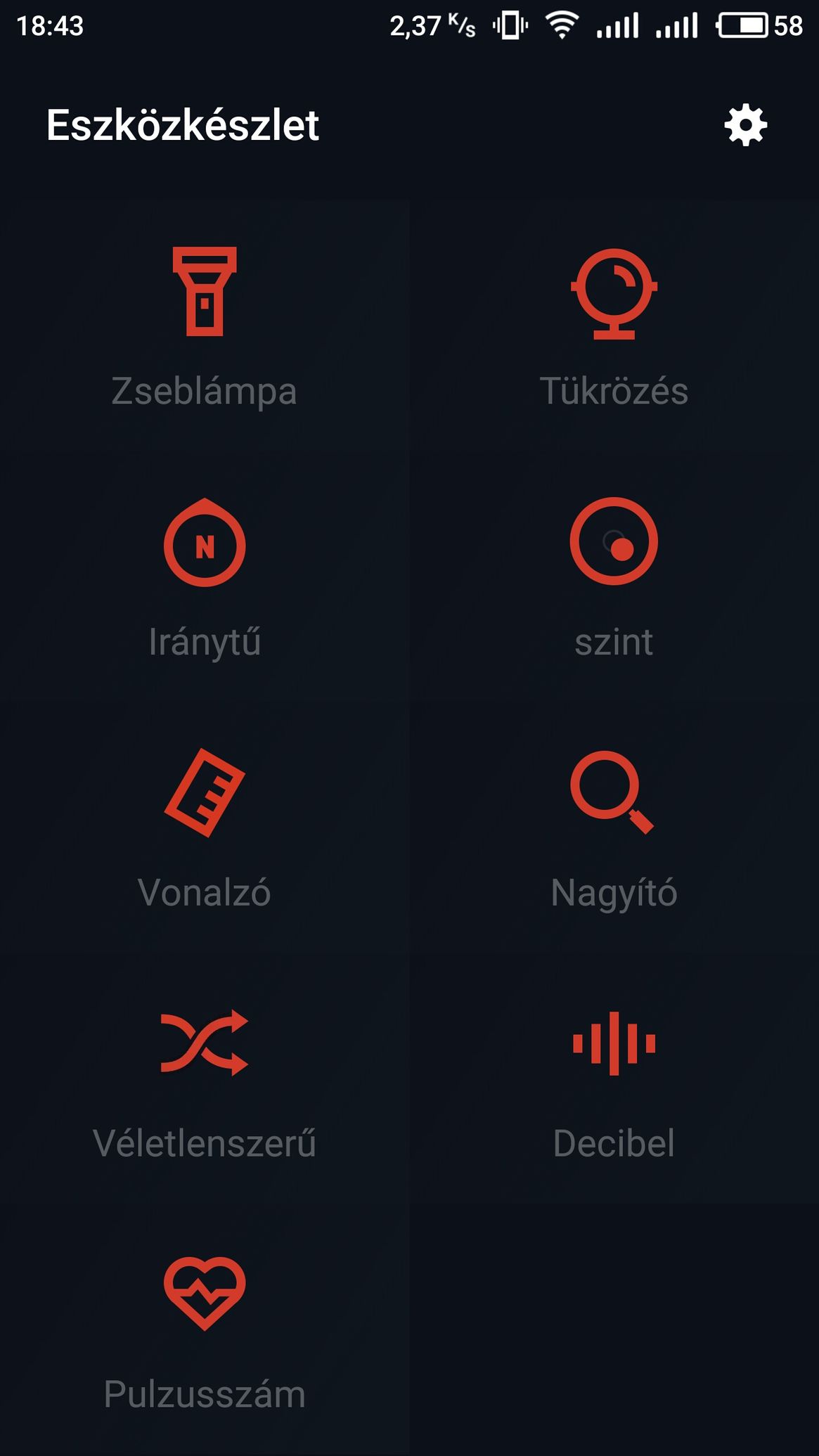Select the szint level tool
Image resolution: width=819 pixels, height=1456 pixels.
point(614,576)
